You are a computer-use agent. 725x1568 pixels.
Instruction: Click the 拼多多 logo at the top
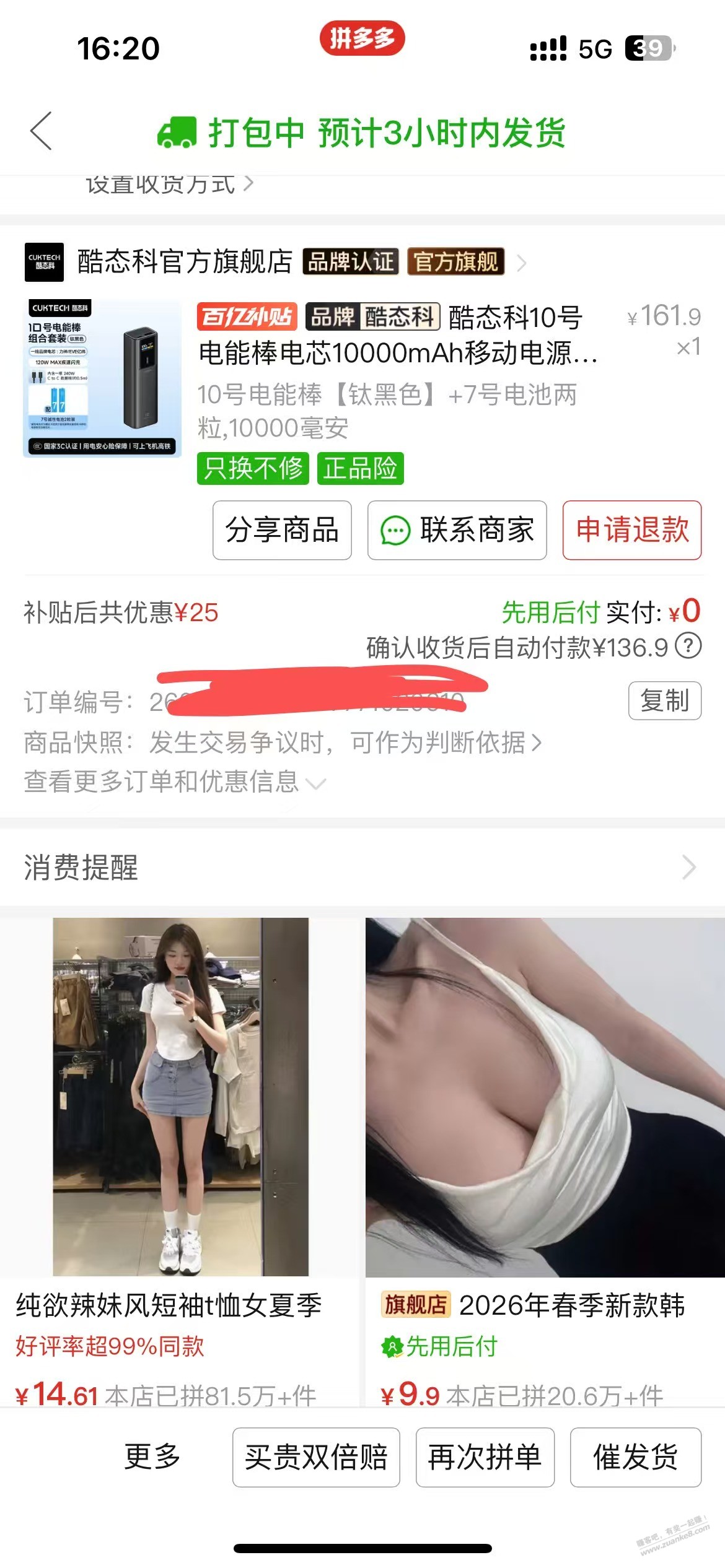click(362, 38)
